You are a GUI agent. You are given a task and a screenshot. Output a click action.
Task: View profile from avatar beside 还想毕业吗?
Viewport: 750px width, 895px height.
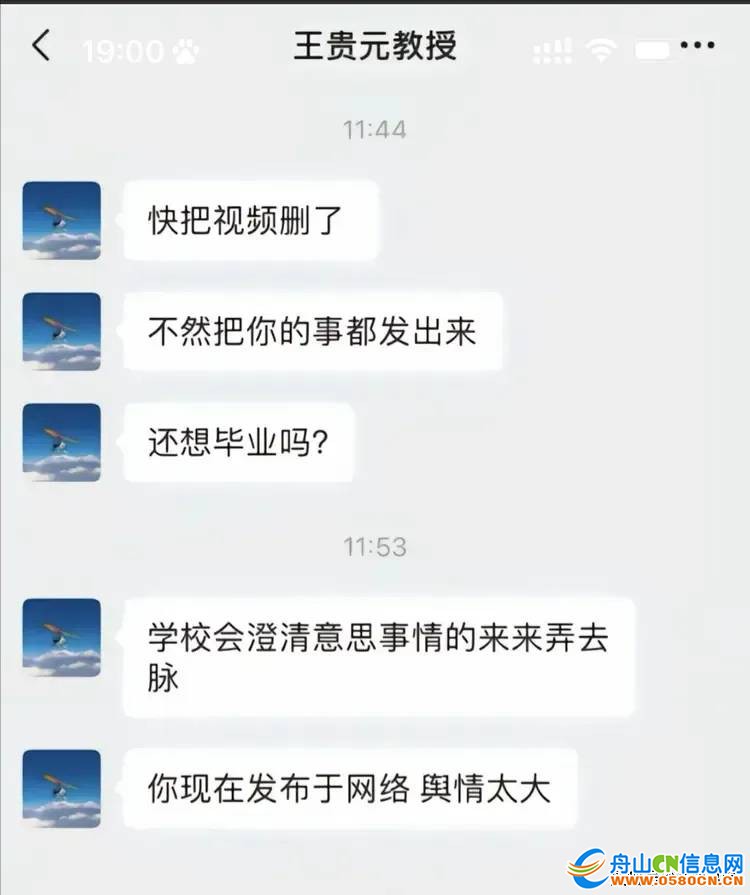click(x=62, y=442)
